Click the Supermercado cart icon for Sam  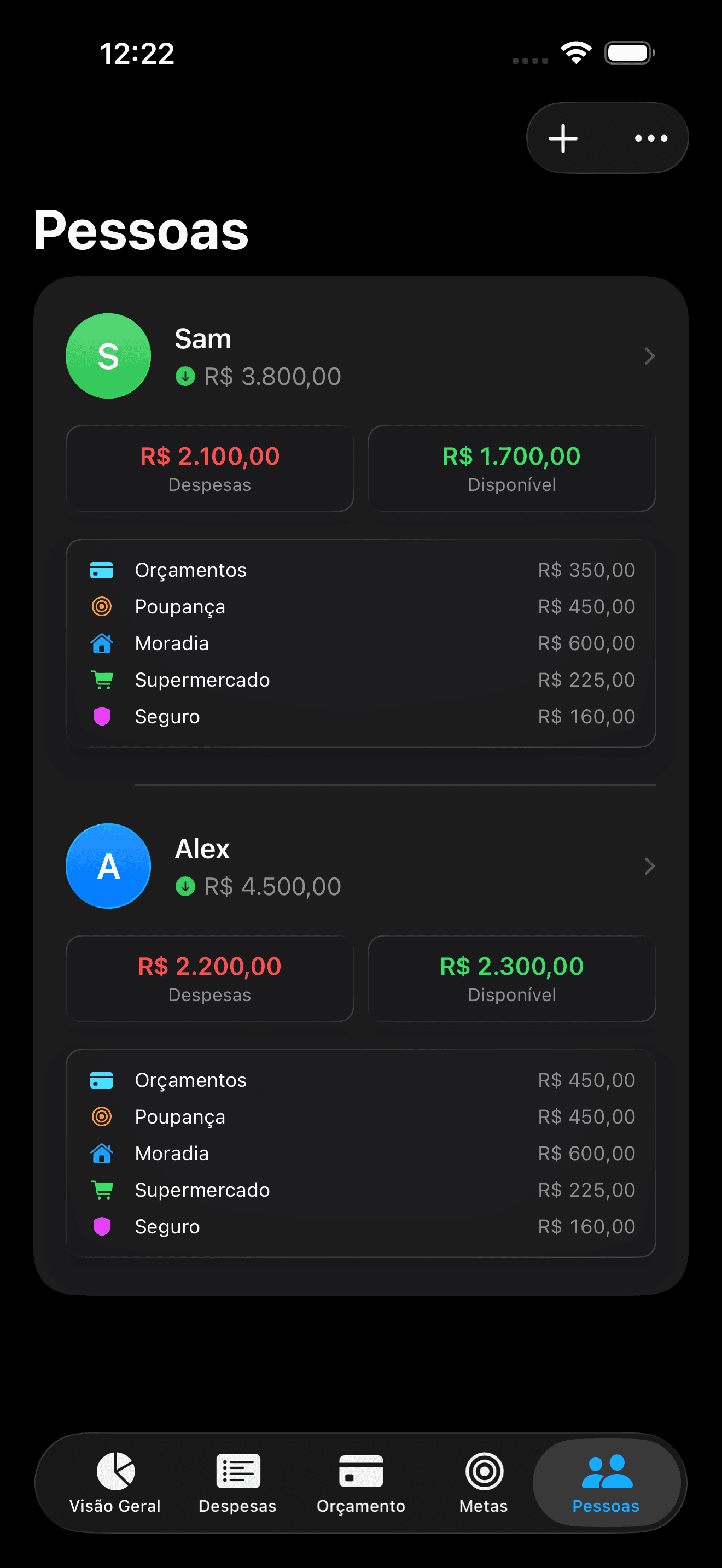click(102, 680)
